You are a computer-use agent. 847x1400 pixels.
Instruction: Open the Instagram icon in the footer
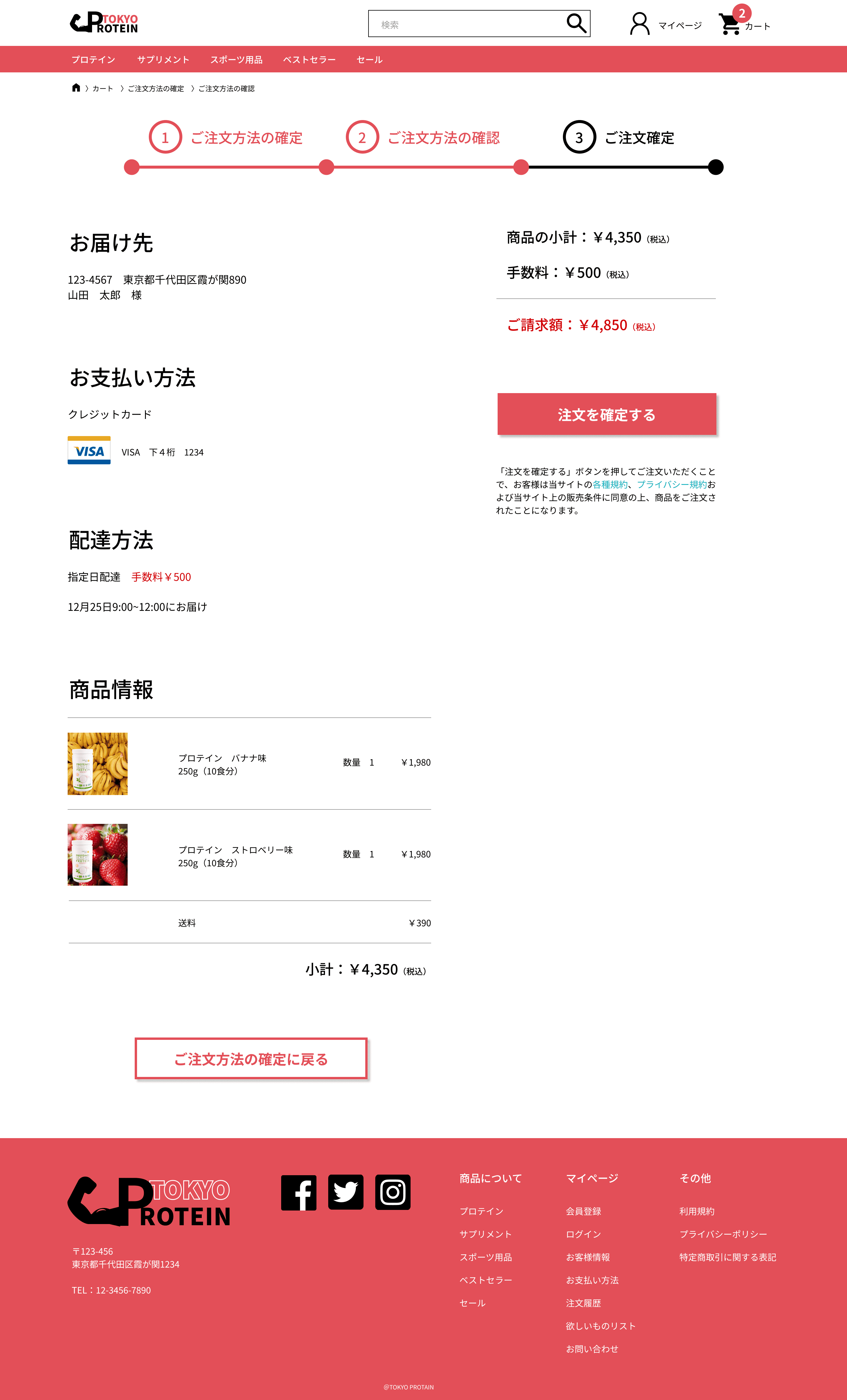[393, 1192]
